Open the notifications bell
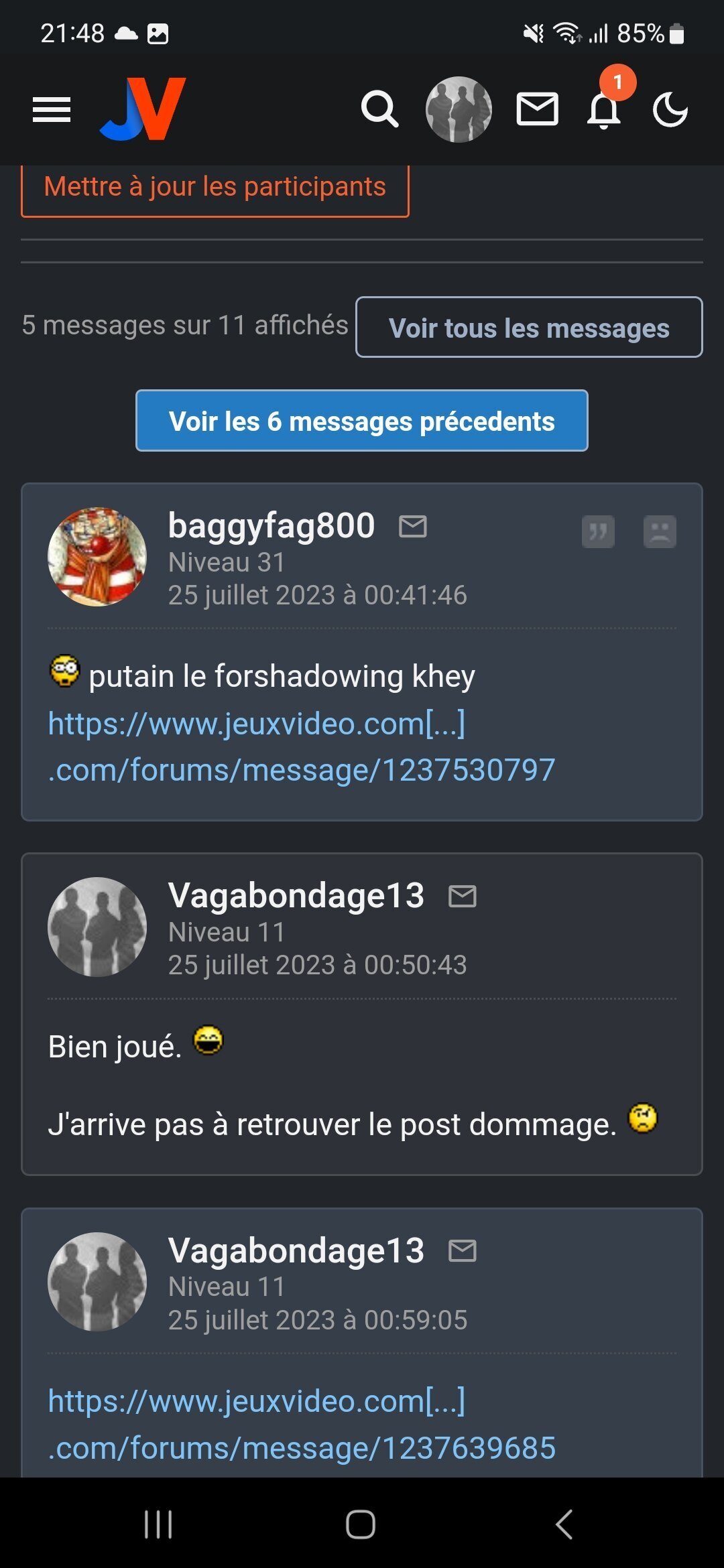This screenshot has height=1568, width=724. tap(604, 109)
